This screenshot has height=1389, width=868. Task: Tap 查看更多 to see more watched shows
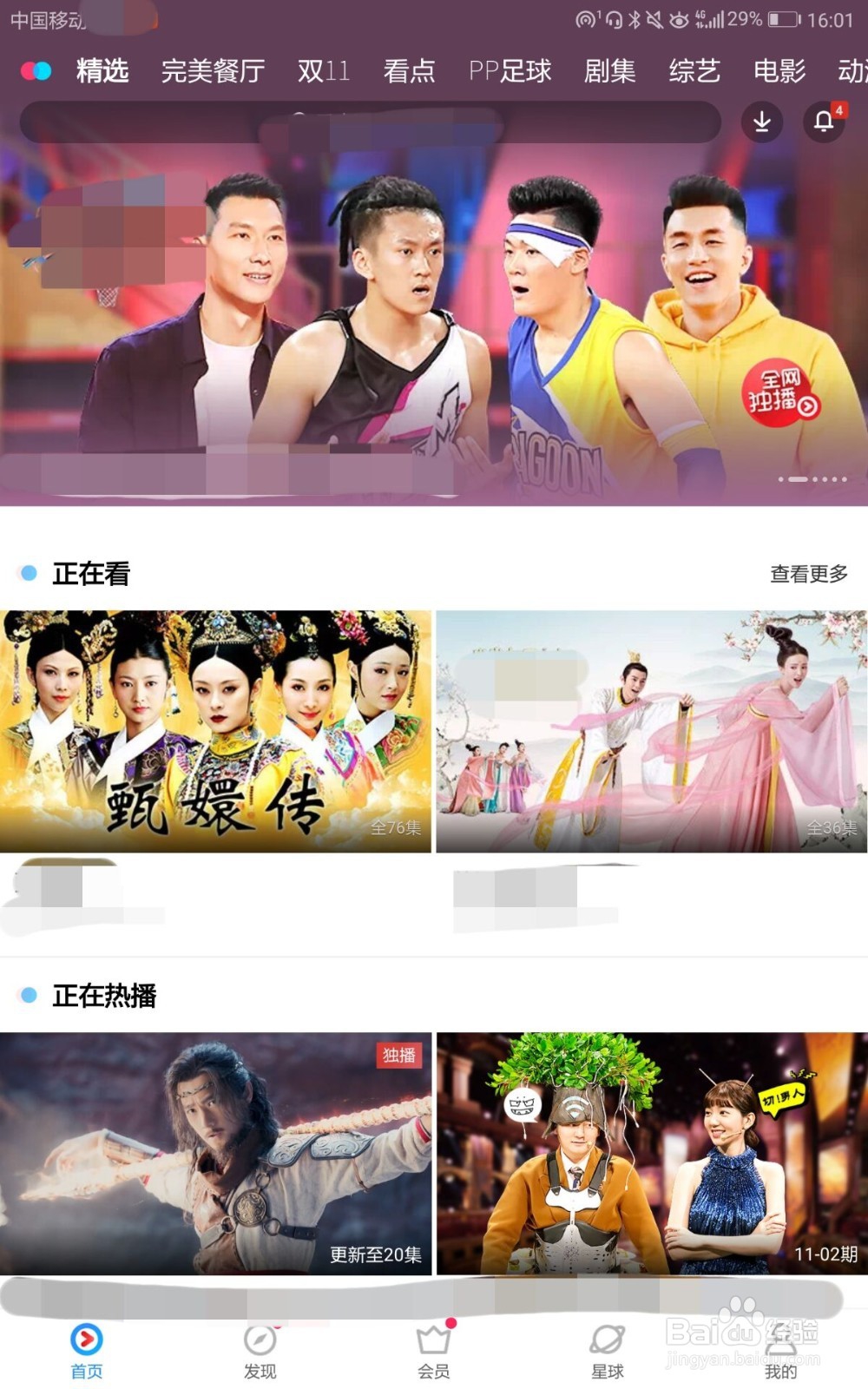(807, 573)
